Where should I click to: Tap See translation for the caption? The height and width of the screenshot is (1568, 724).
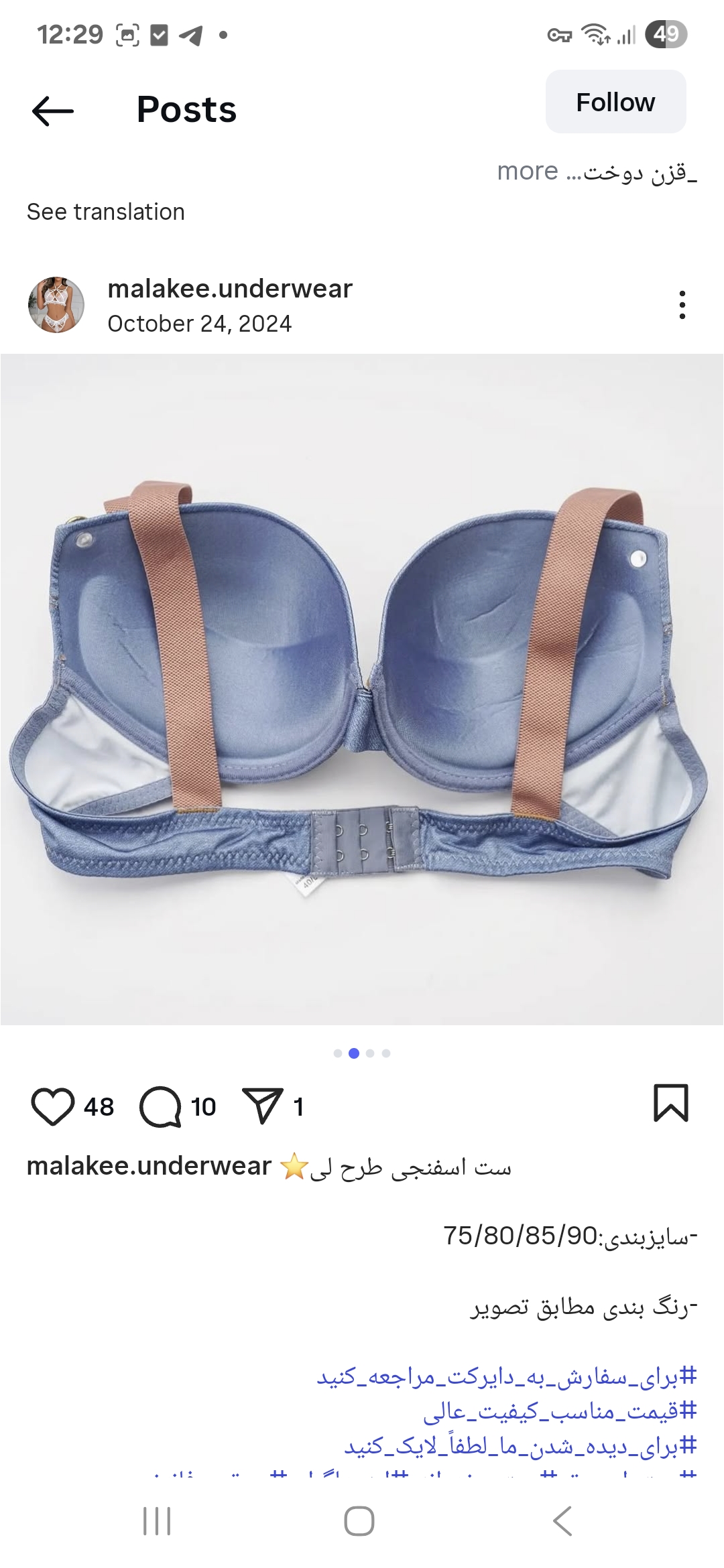click(x=106, y=212)
